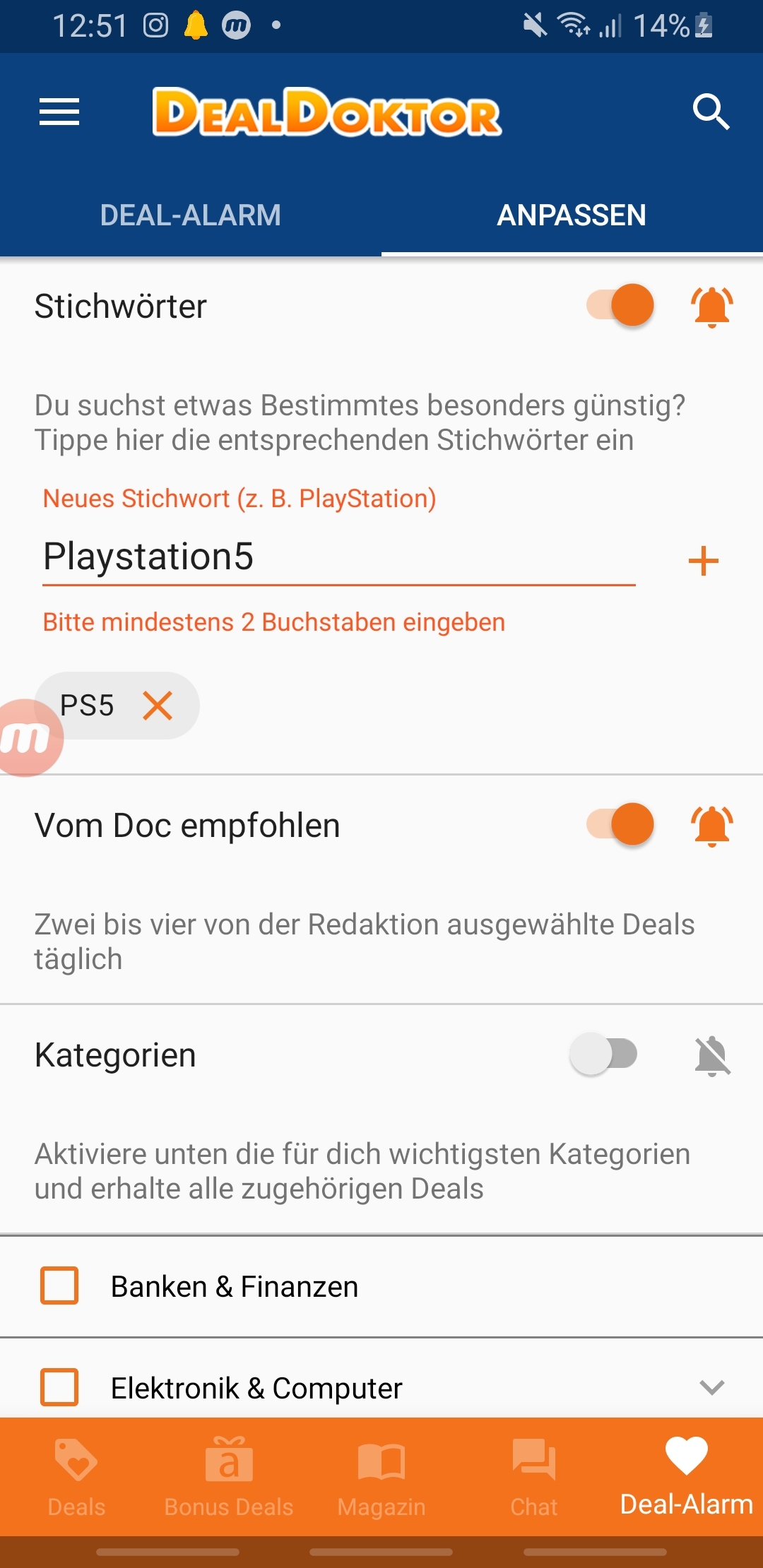Enable the Kategorien switch

[x=604, y=1054]
